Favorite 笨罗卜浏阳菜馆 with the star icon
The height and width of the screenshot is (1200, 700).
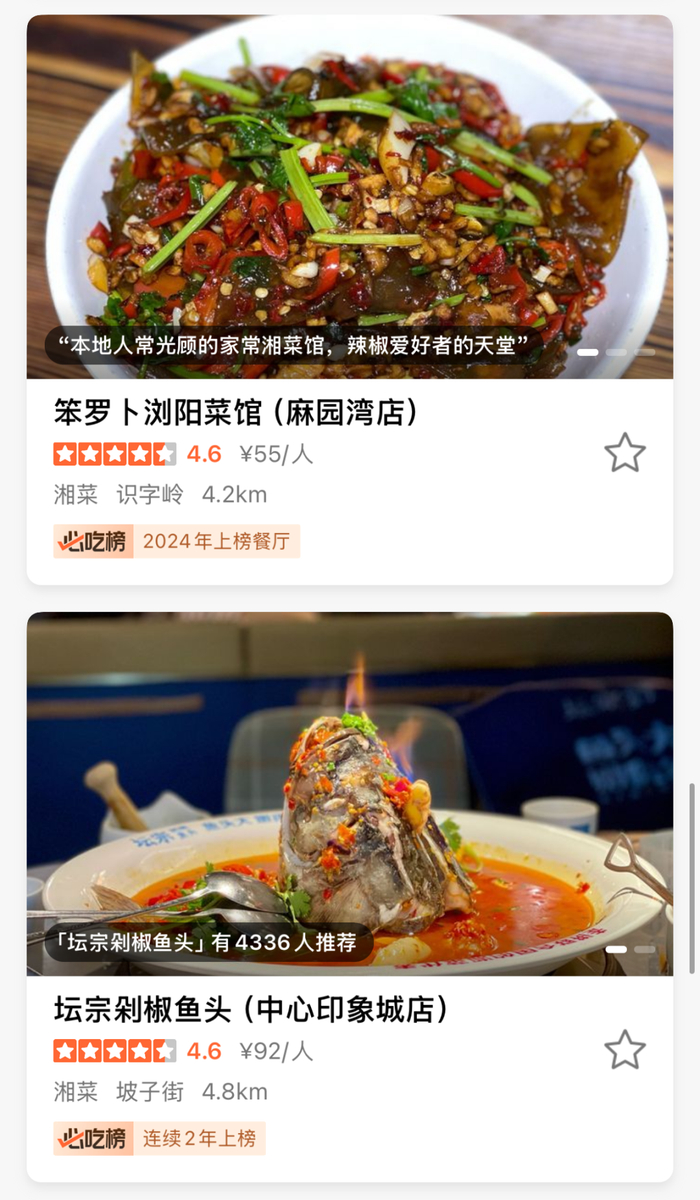(x=625, y=453)
